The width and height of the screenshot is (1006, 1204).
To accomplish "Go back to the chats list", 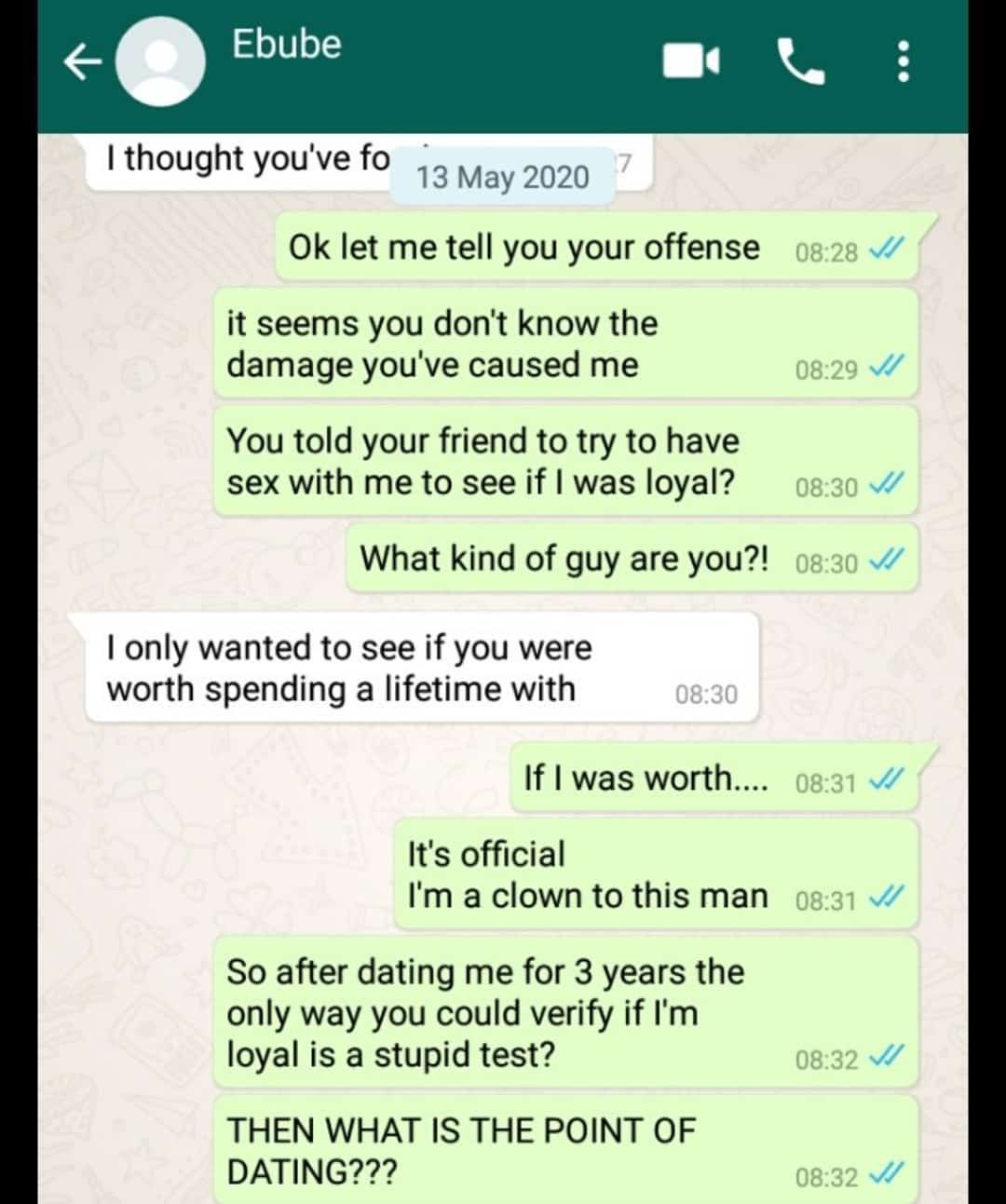I will click(82, 62).
